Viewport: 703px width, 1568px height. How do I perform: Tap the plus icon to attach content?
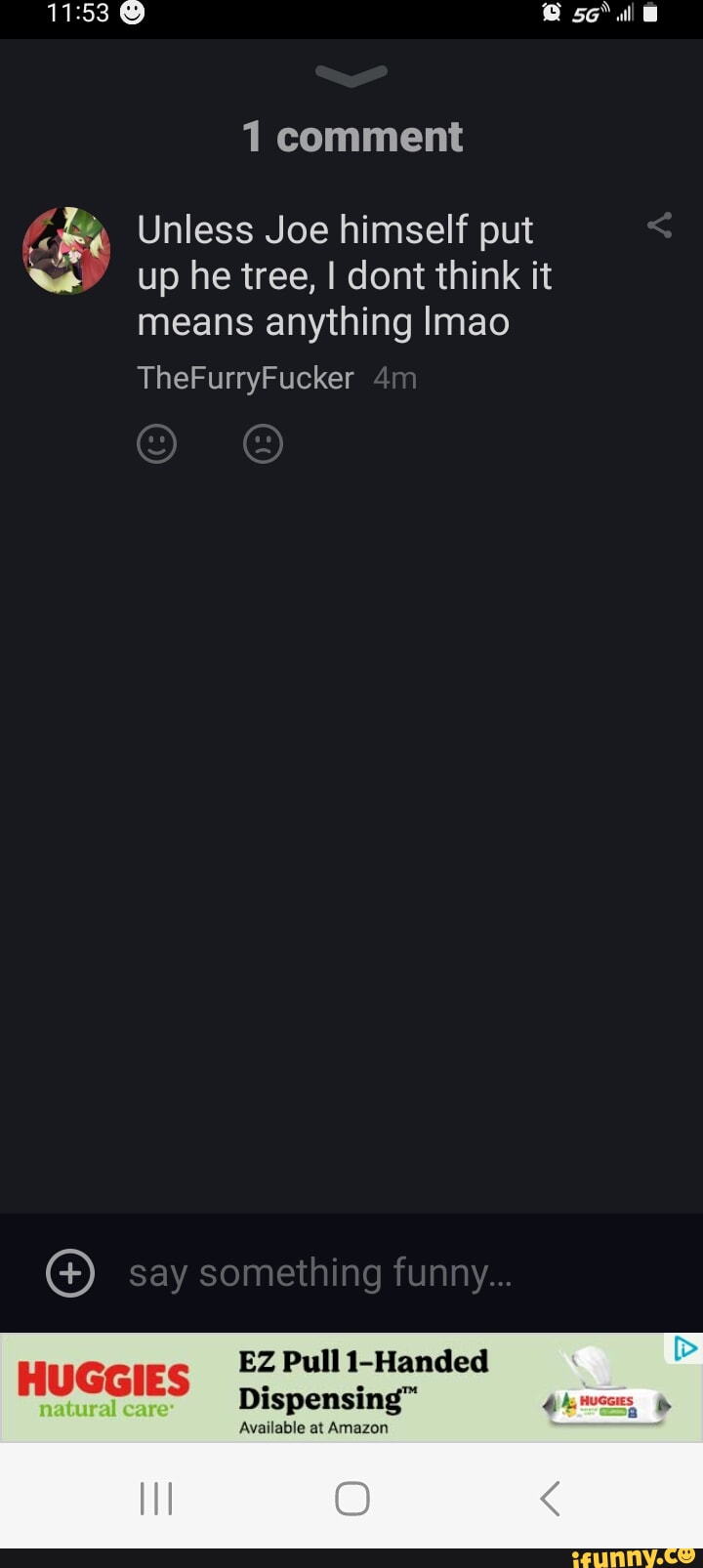click(70, 1273)
